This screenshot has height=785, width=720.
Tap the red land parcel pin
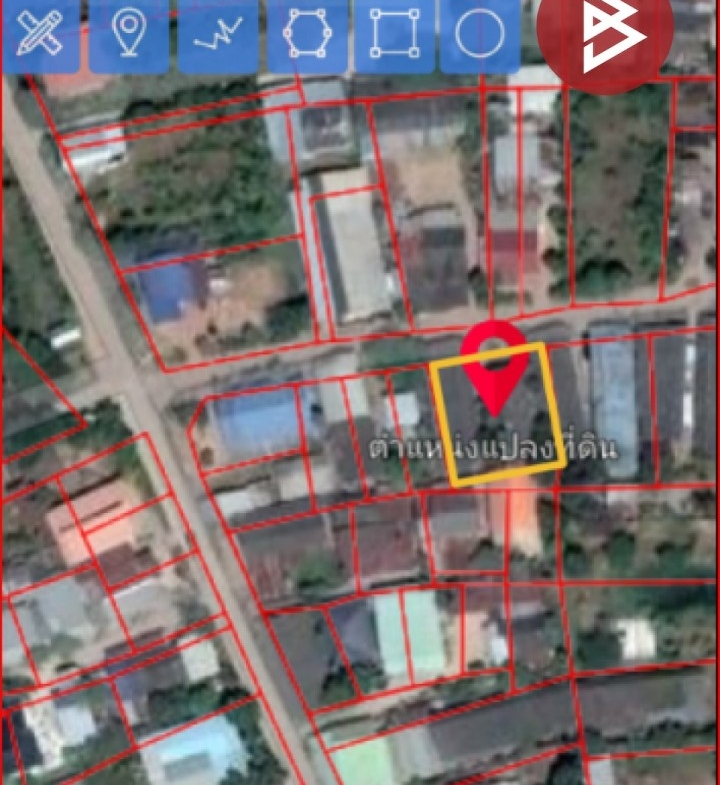(x=492, y=367)
